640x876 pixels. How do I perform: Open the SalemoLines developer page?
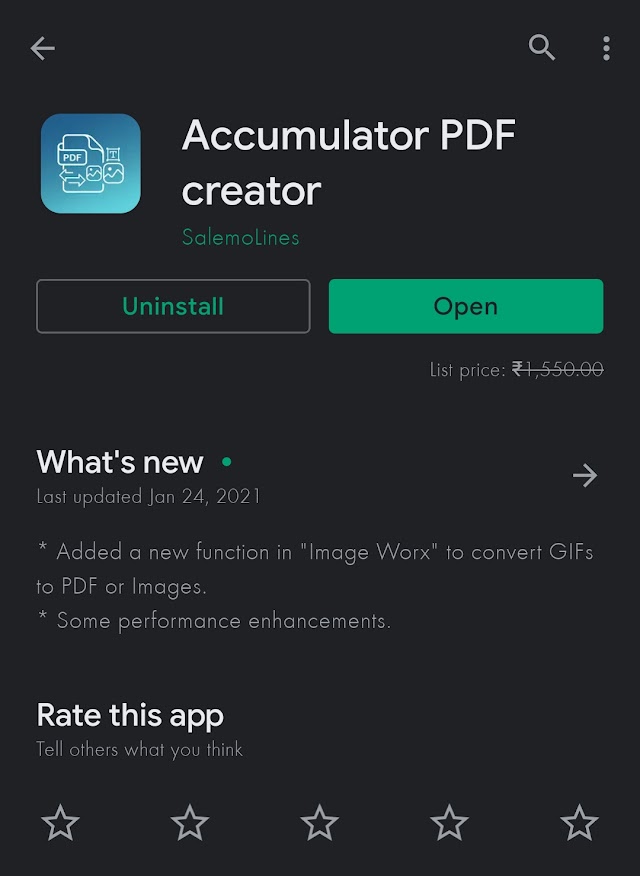coord(240,237)
